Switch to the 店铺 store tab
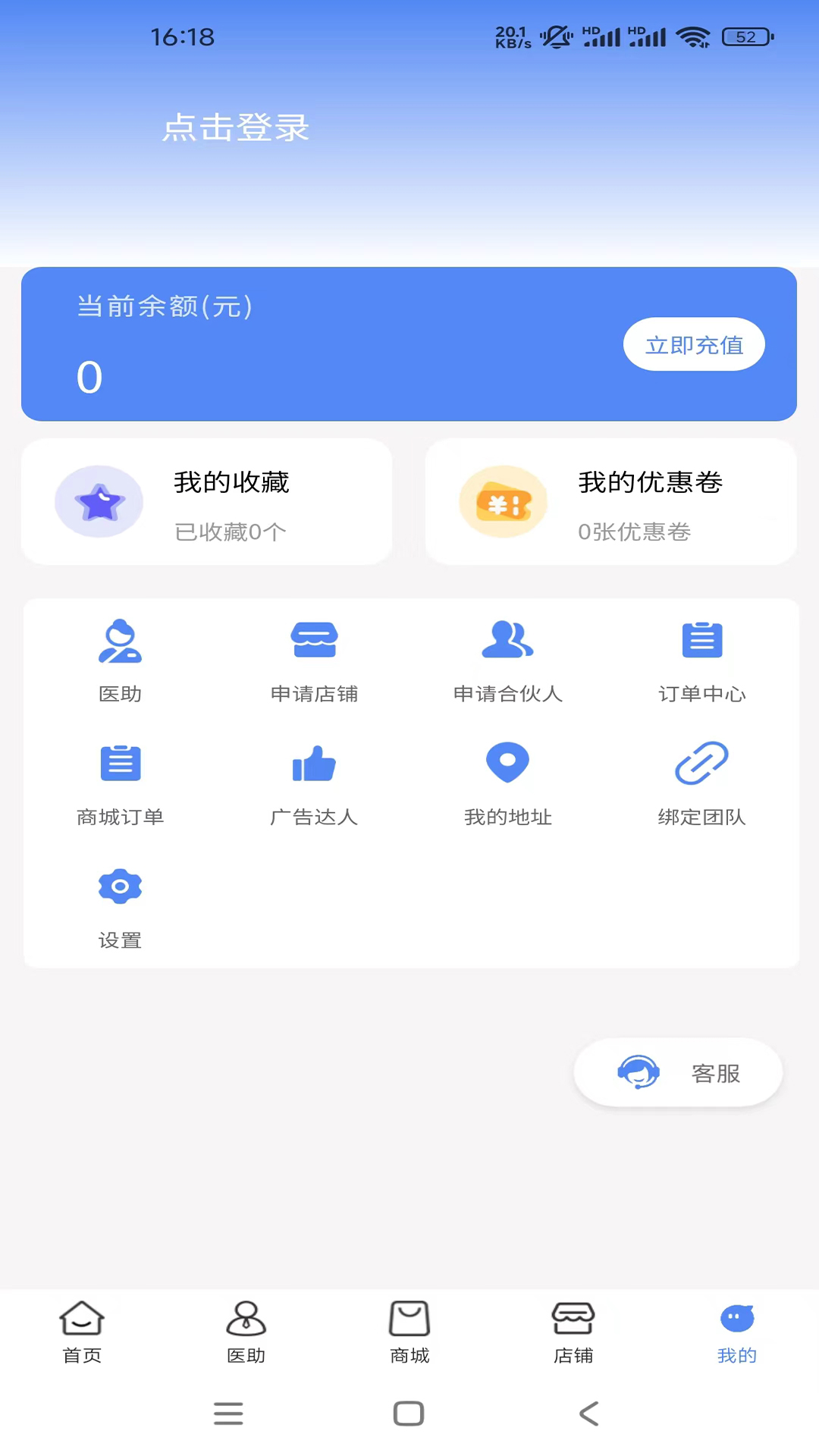 tap(573, 1332)
